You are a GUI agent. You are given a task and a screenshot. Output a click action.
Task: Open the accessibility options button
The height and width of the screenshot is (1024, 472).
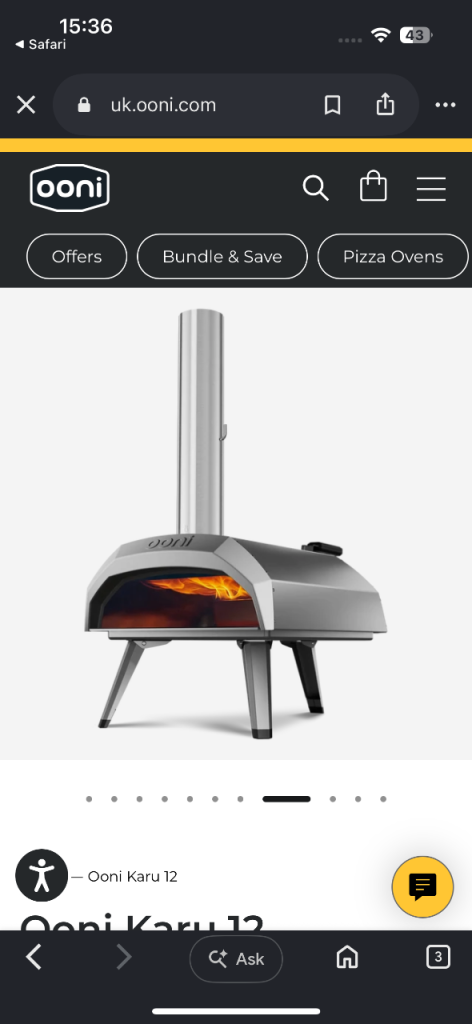point(42,875)
